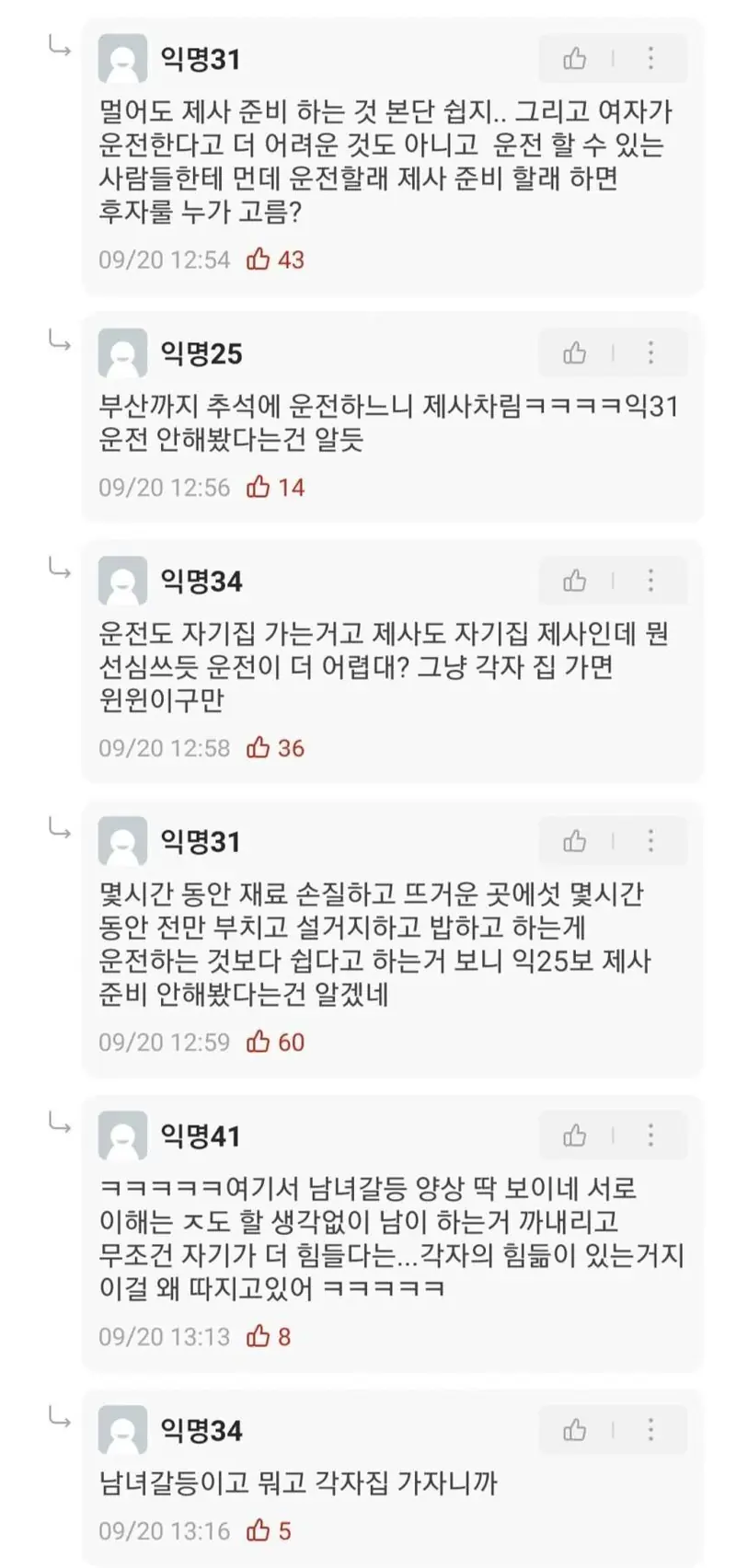Image resolution: width=736 pixels, height=1568 pixels.
Task: Like 익명34's comment posted at 13:16
Action: point(575,1429)
